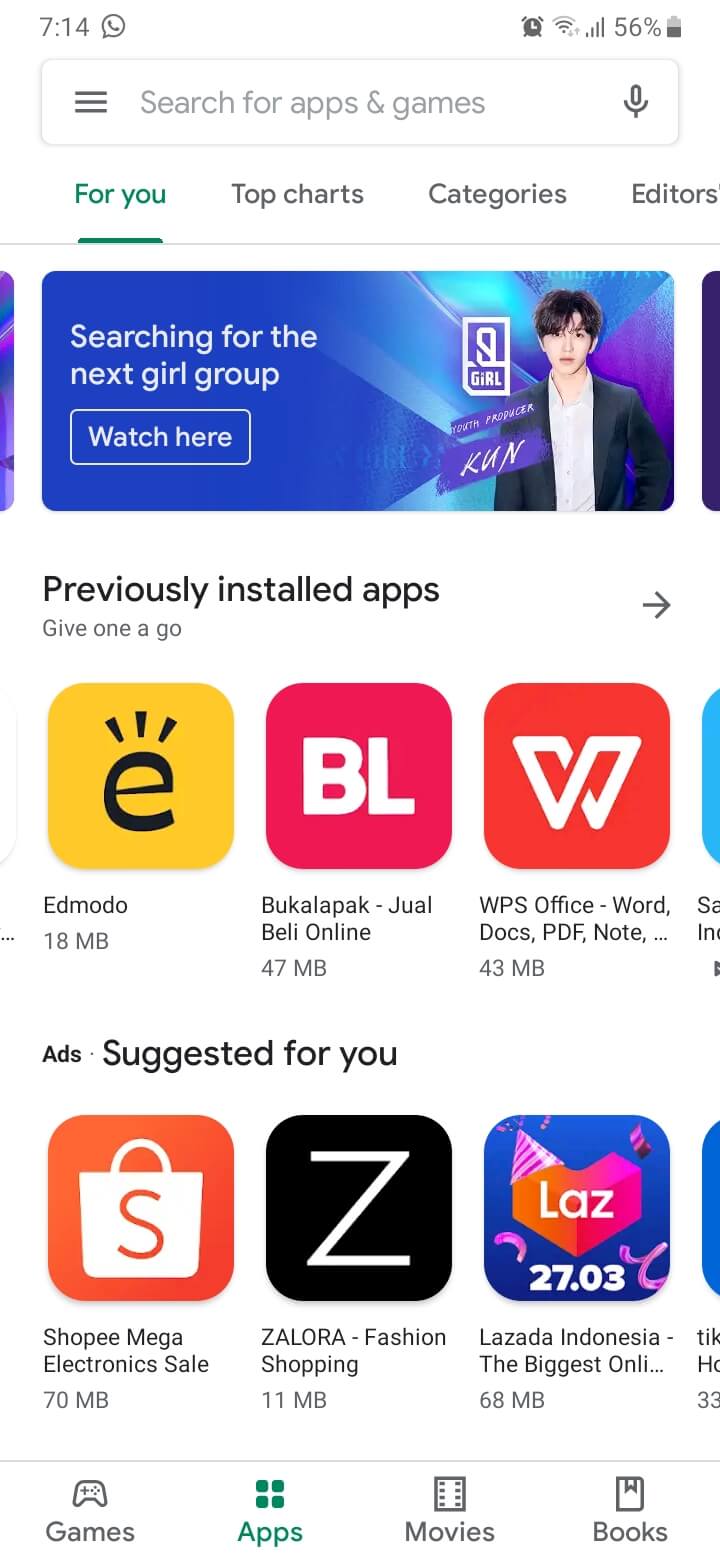This screenshot has width=720, height=1560.
Task: Open the Edmodo app listing
Action: click(x=141, y=776)
